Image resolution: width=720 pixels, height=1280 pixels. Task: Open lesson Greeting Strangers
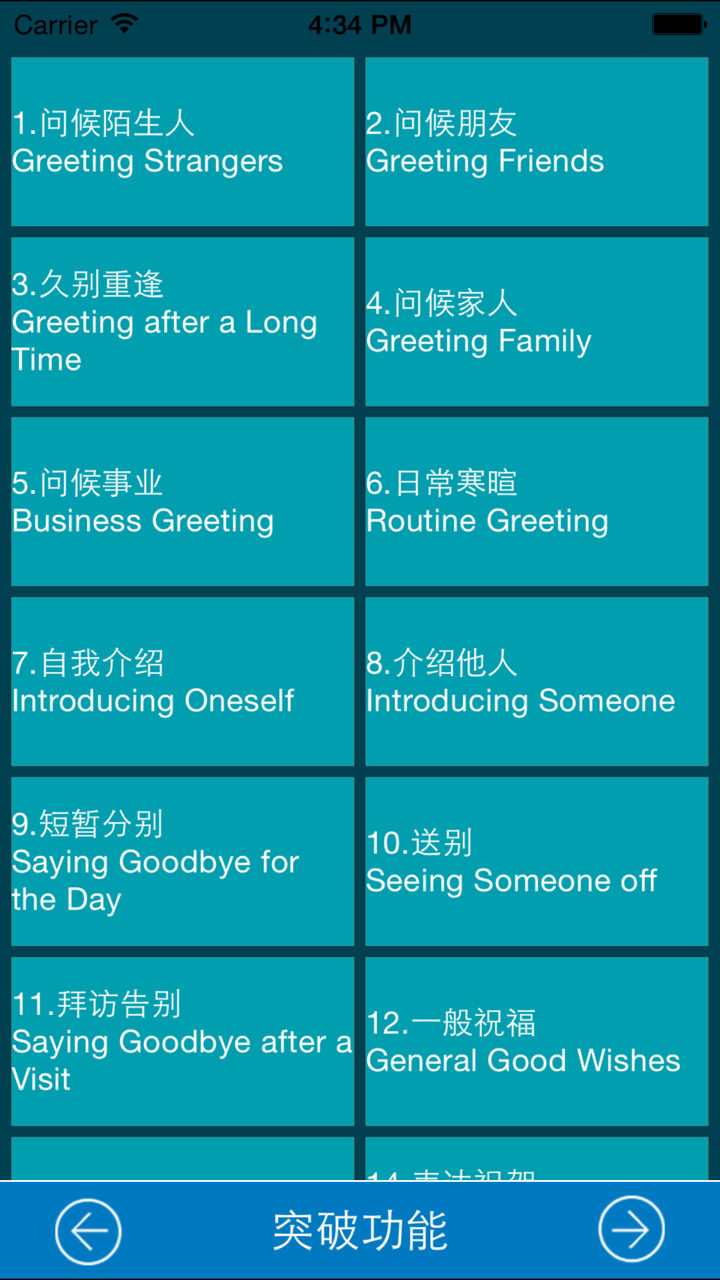[x=182, y=142]
